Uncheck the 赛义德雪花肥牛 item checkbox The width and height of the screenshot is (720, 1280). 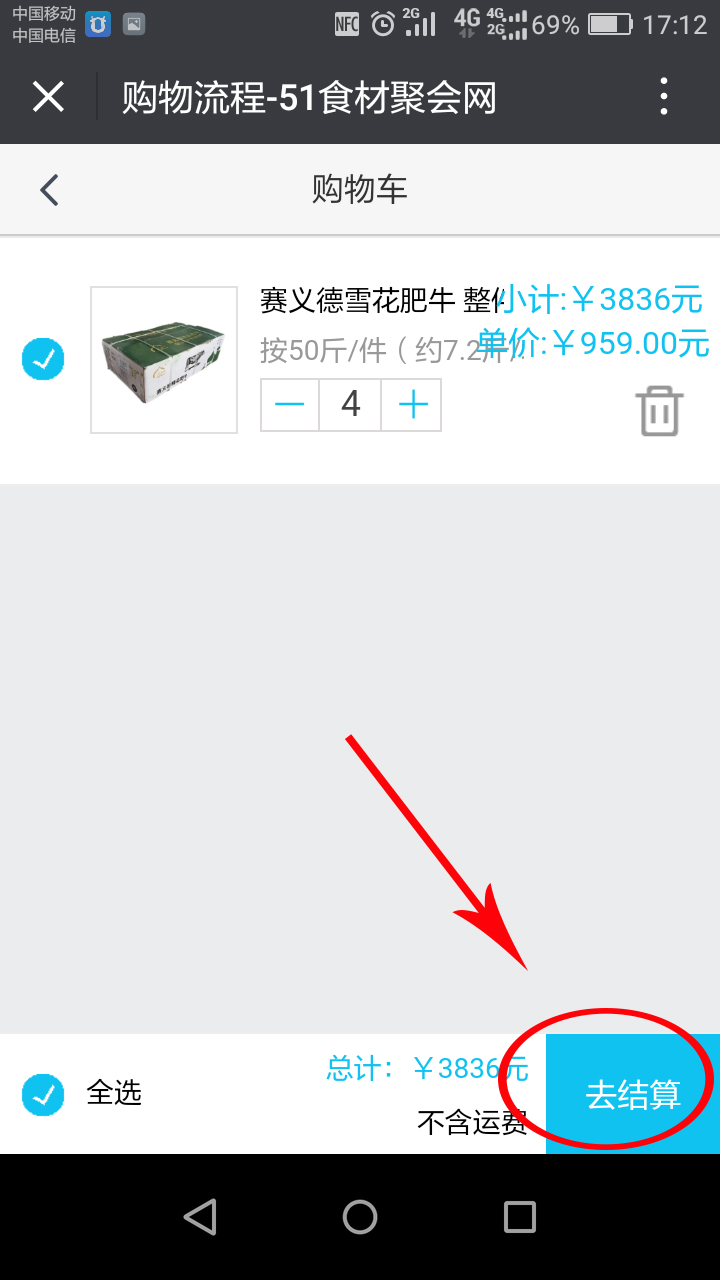(43, 359)
